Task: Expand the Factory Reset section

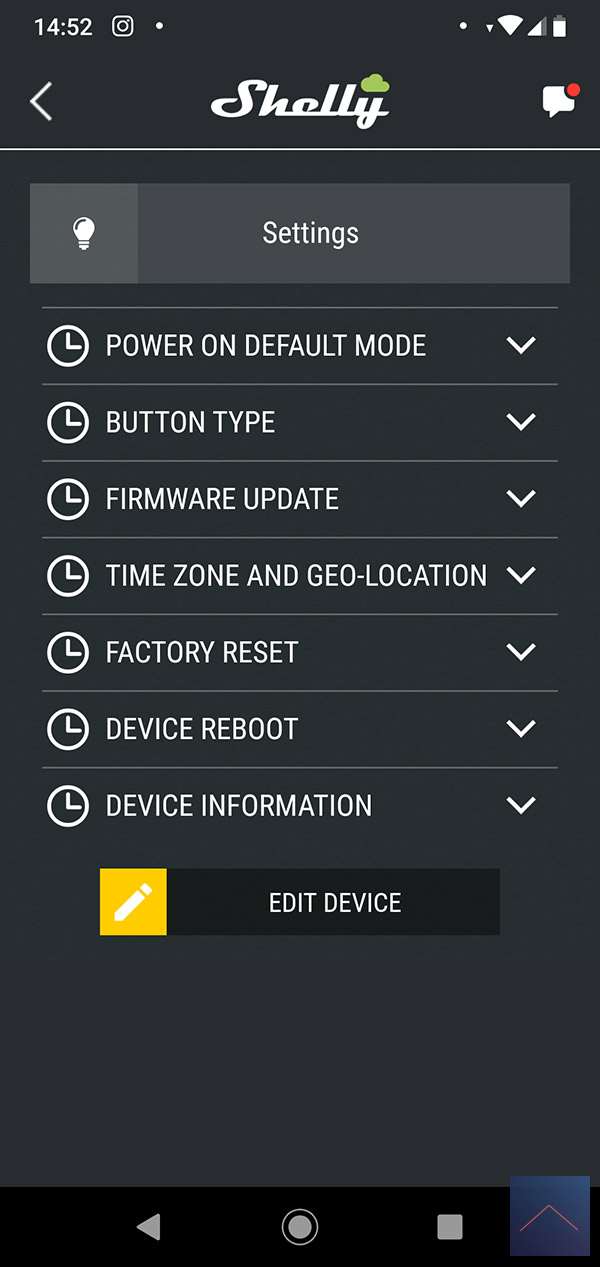Action: pyautogui.click(x=300, y=652)
